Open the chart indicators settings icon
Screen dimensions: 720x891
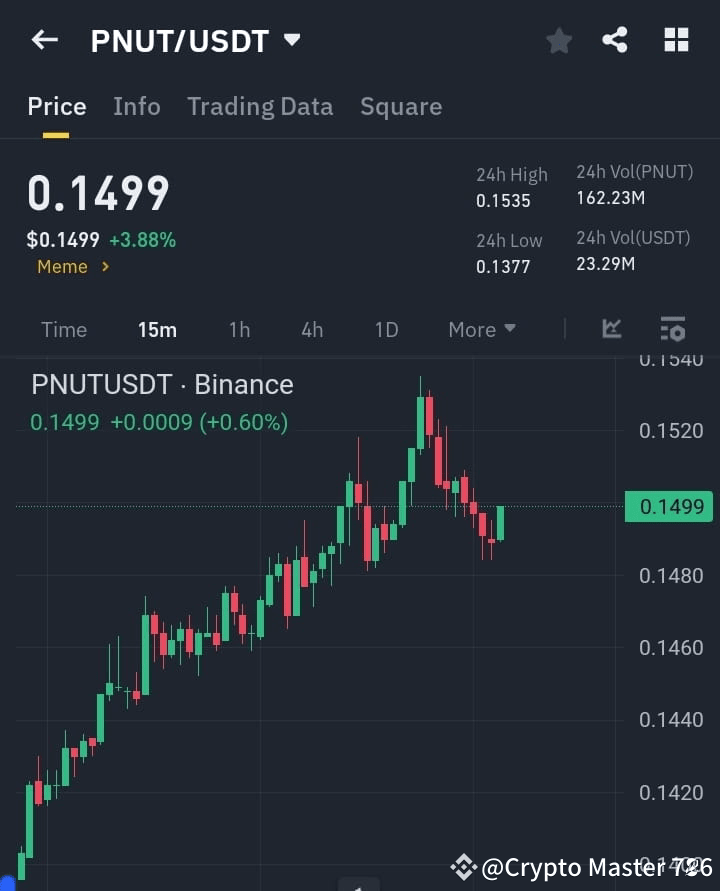tap(672, 329)
